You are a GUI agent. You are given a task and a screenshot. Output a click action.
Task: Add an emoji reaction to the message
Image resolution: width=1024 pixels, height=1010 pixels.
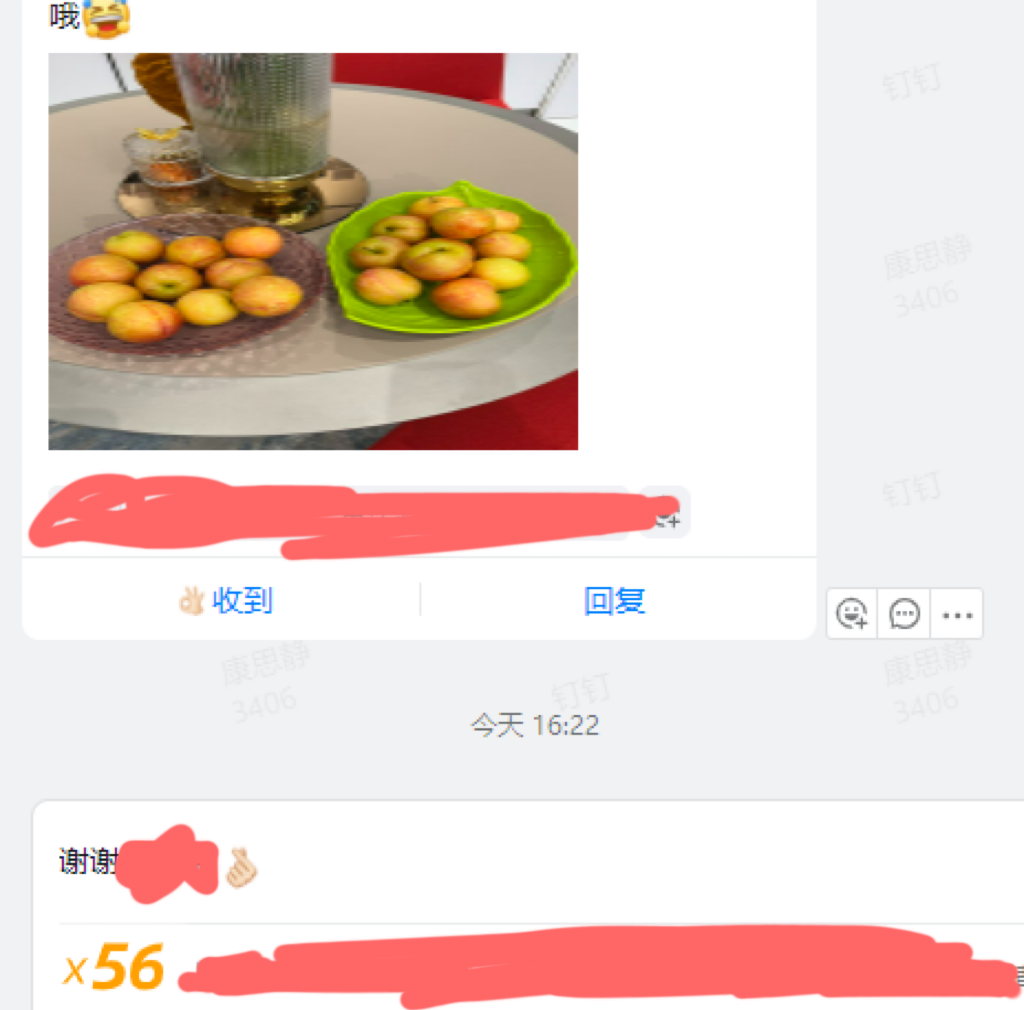pos(852,613)
